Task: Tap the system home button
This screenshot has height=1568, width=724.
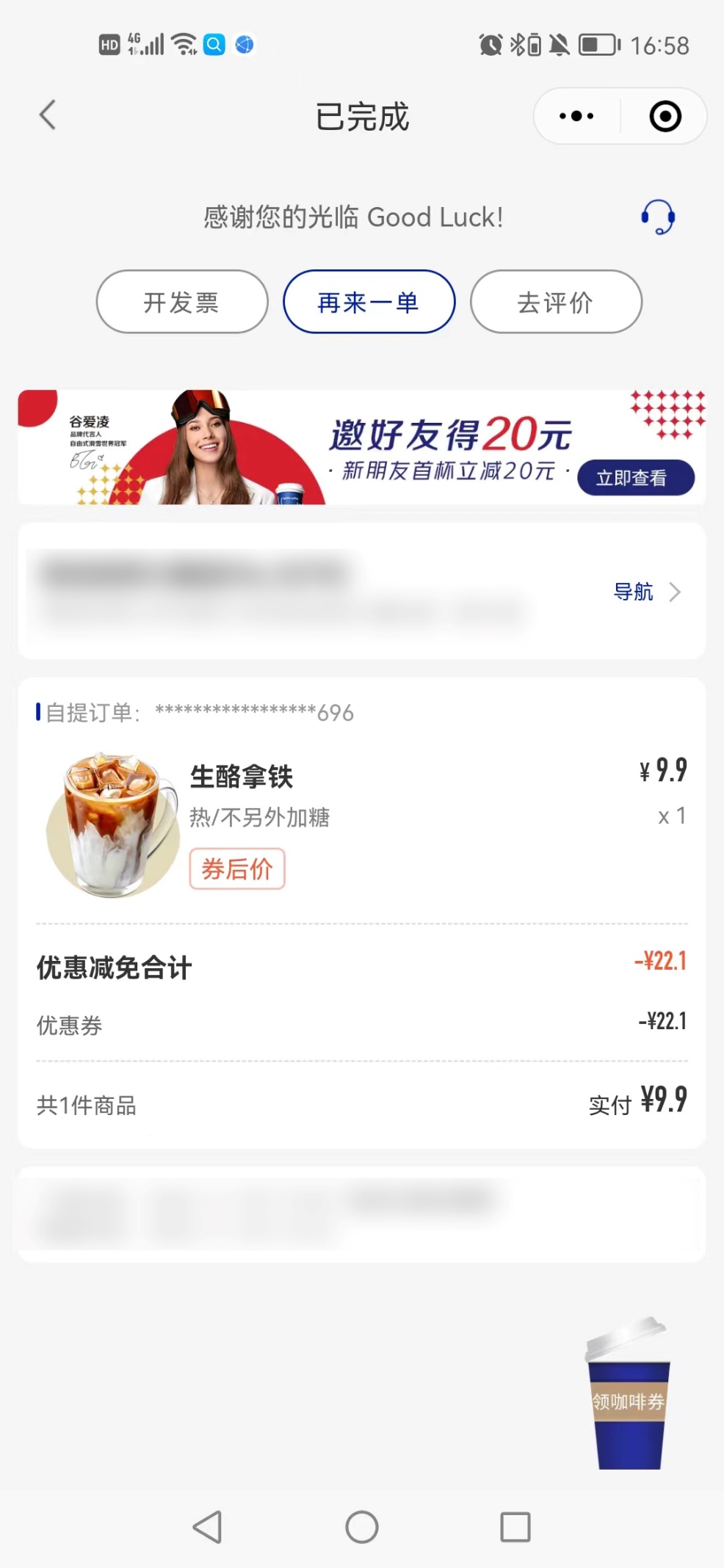Action: pyautogui.click(x=362, y=1527)
